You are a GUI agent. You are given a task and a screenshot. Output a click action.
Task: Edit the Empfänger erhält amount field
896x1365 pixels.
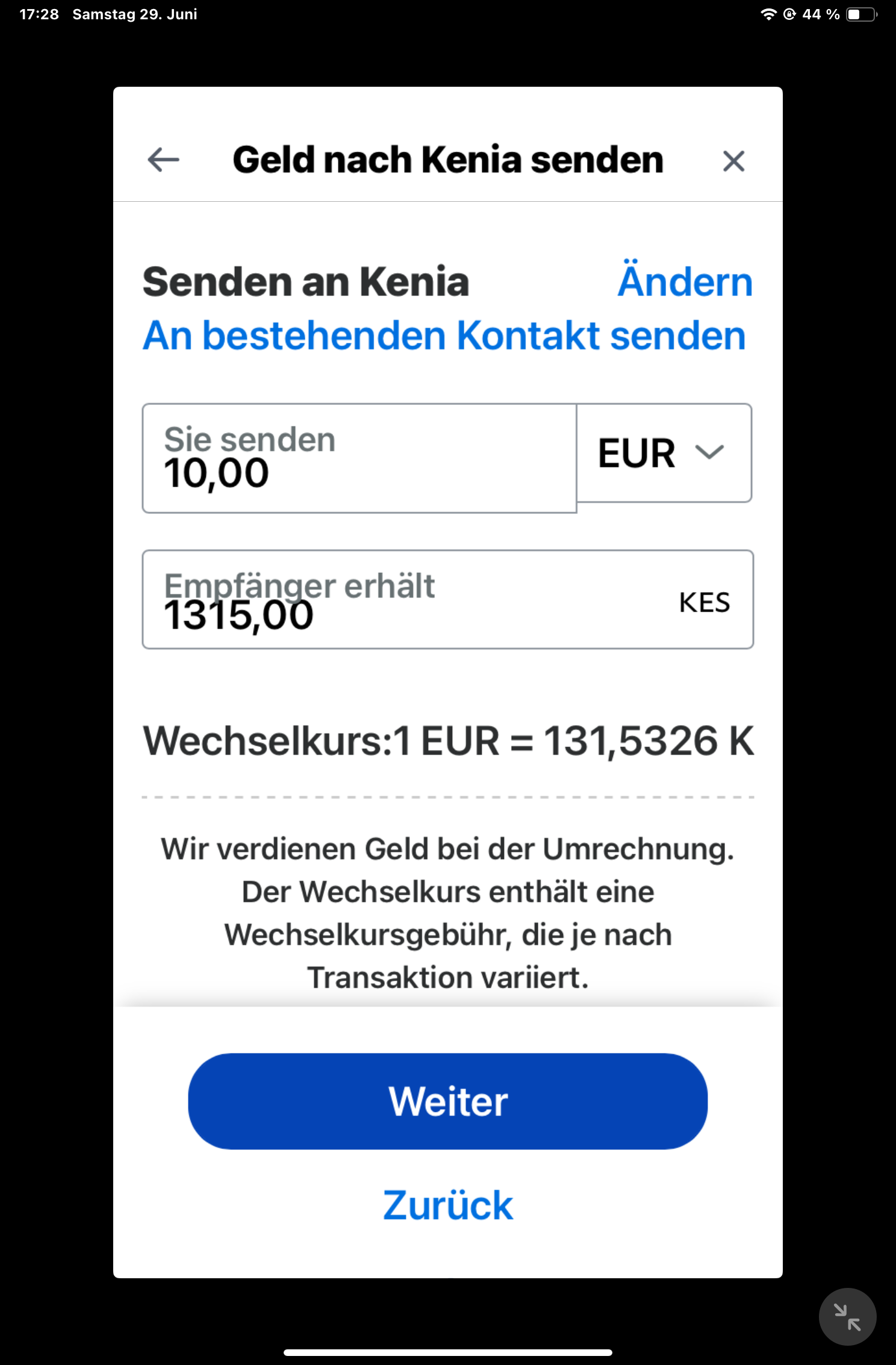click(409, 600)
